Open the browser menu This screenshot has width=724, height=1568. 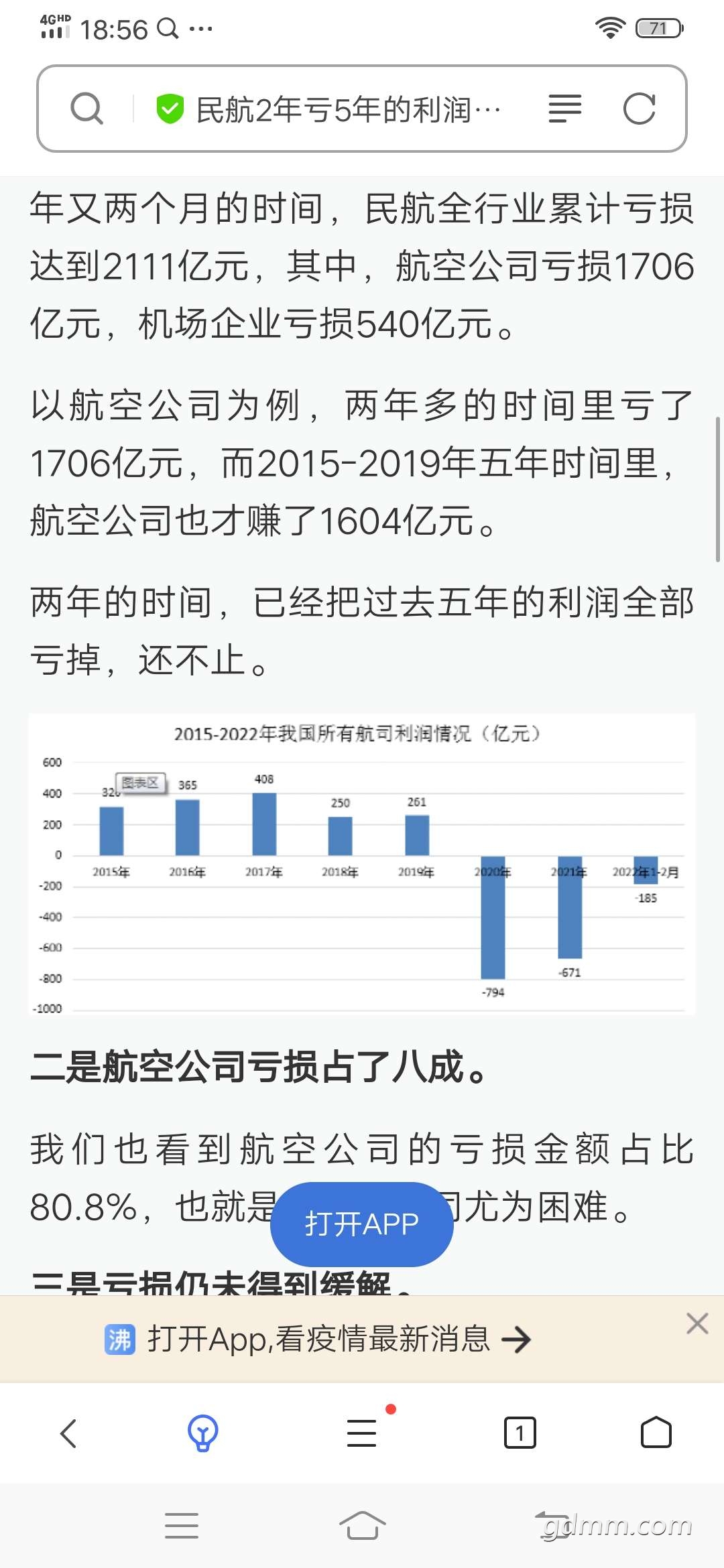coord(362,1433)
